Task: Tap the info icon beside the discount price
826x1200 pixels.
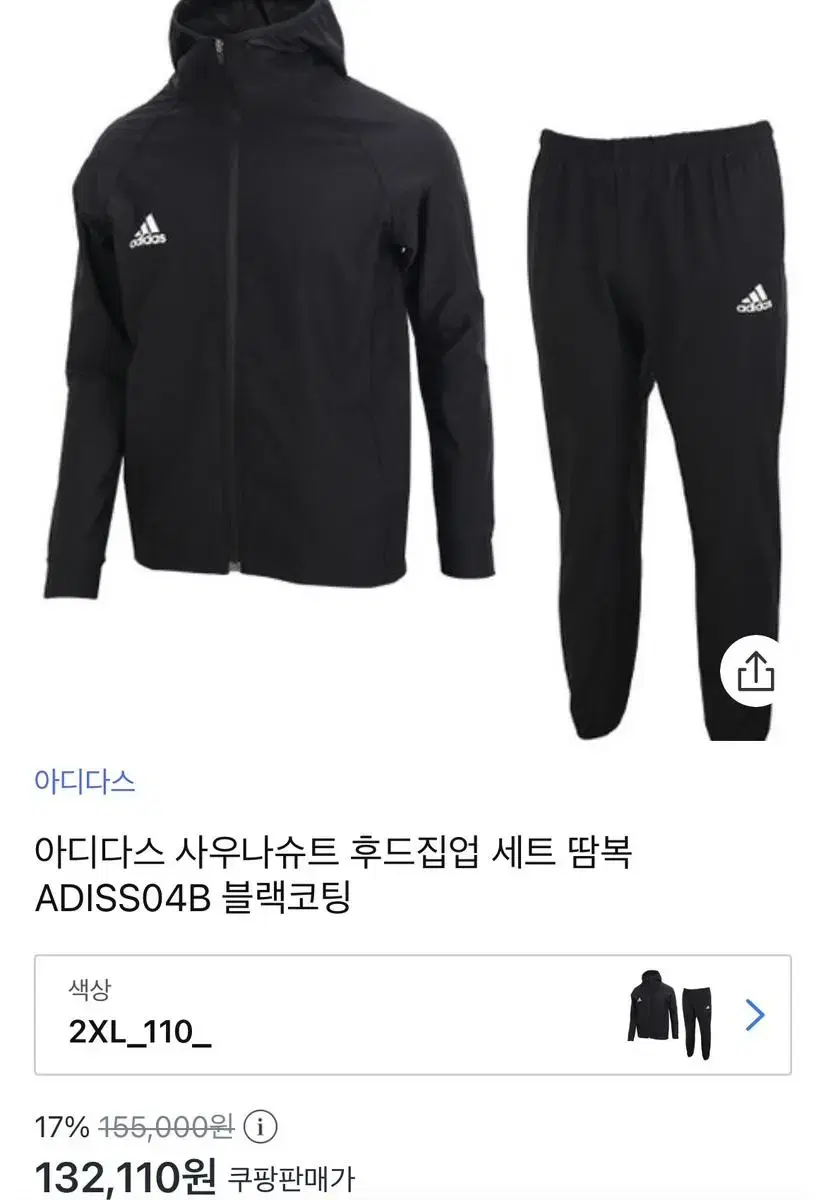Action: pos(262,1129)
